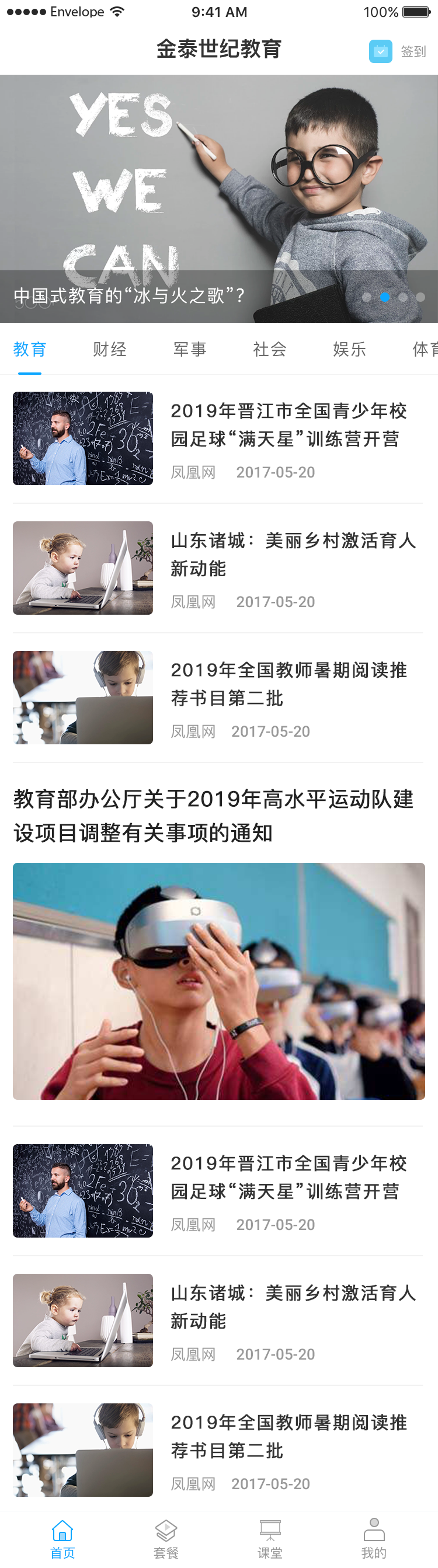Screen dimensions: 438x1568
Task: Switch to the 娱乐 tab
Action: (x=349, y=350)
